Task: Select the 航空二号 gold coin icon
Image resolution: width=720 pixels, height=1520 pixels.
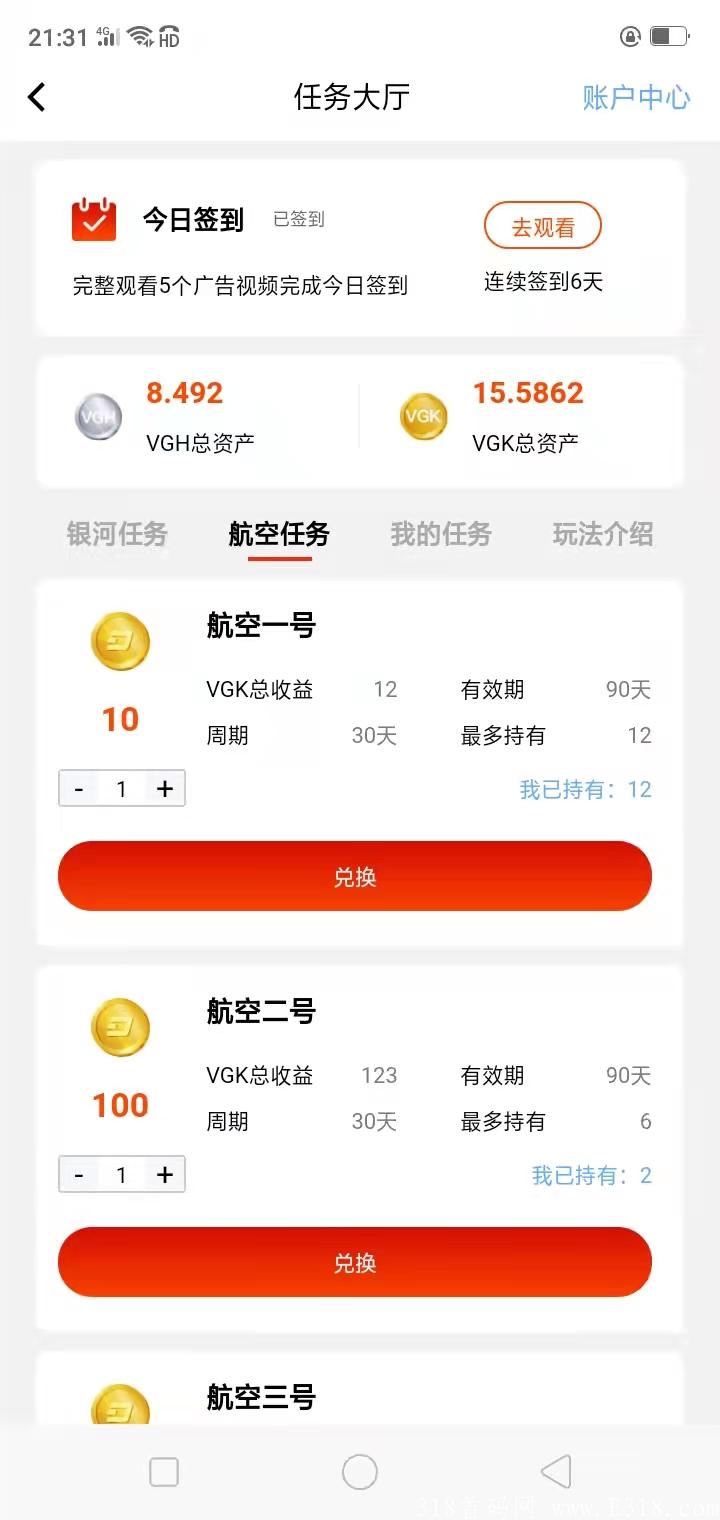Action: (x=120, y=1027)
